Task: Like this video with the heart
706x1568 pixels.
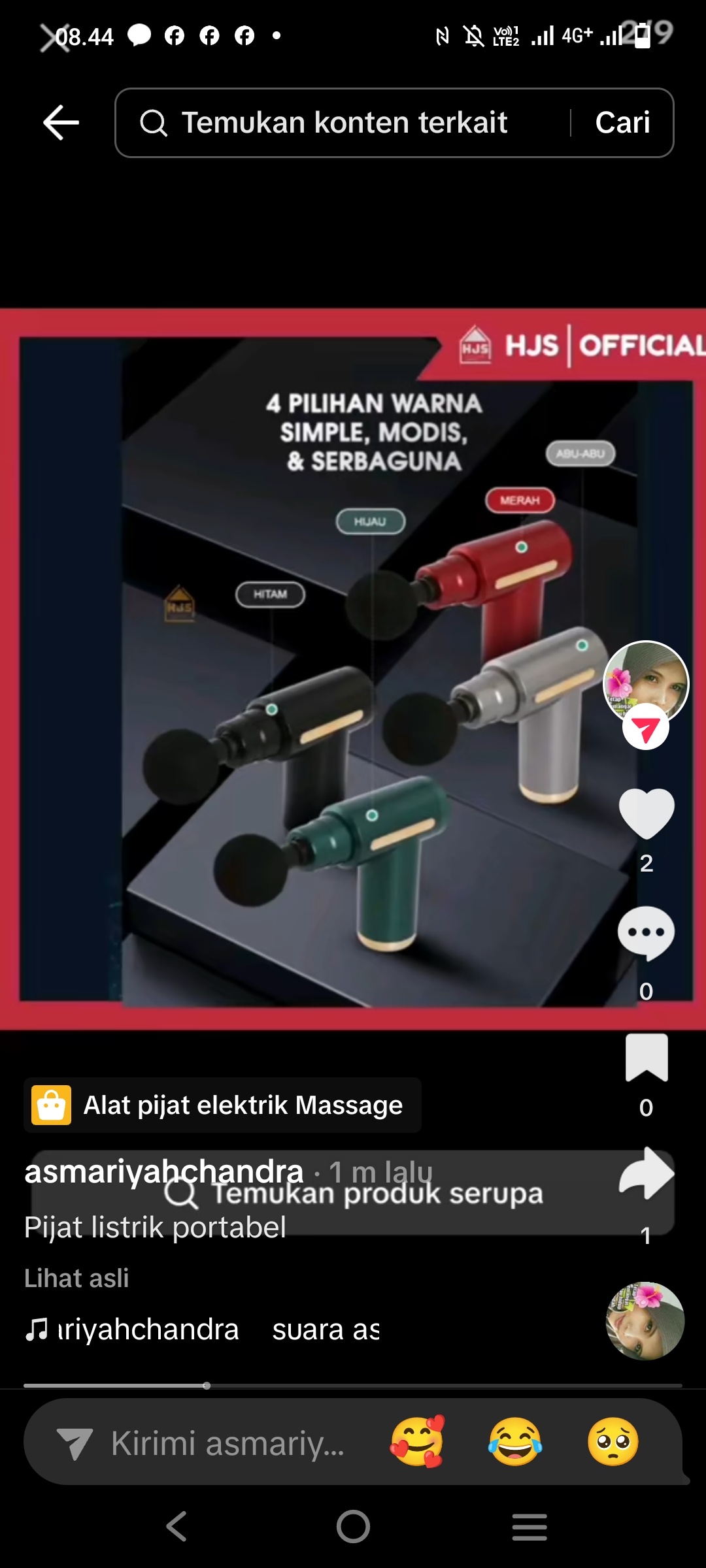Action: click(x=646, y=813)
